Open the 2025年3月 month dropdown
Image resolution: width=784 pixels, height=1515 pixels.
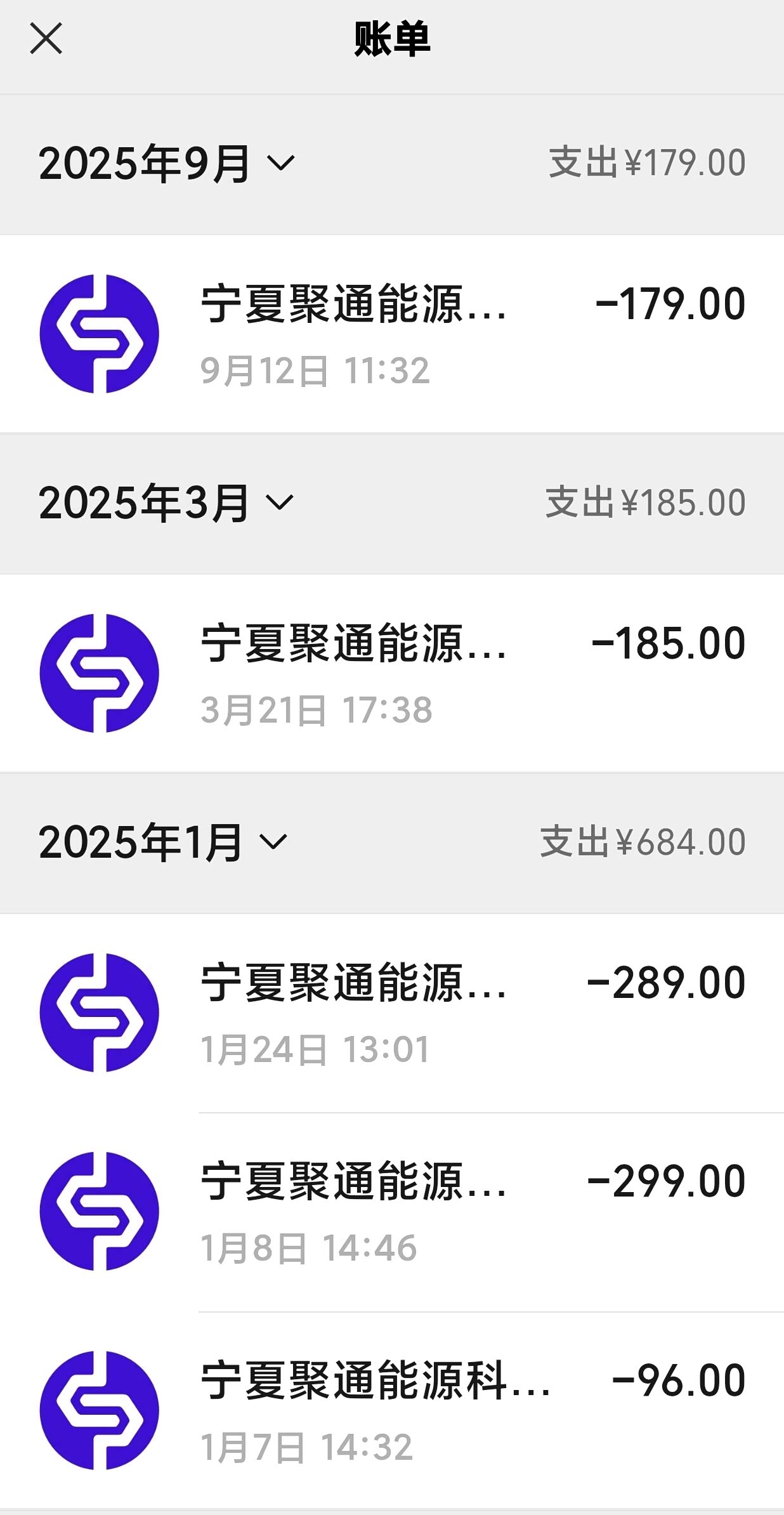coord(166,503)
